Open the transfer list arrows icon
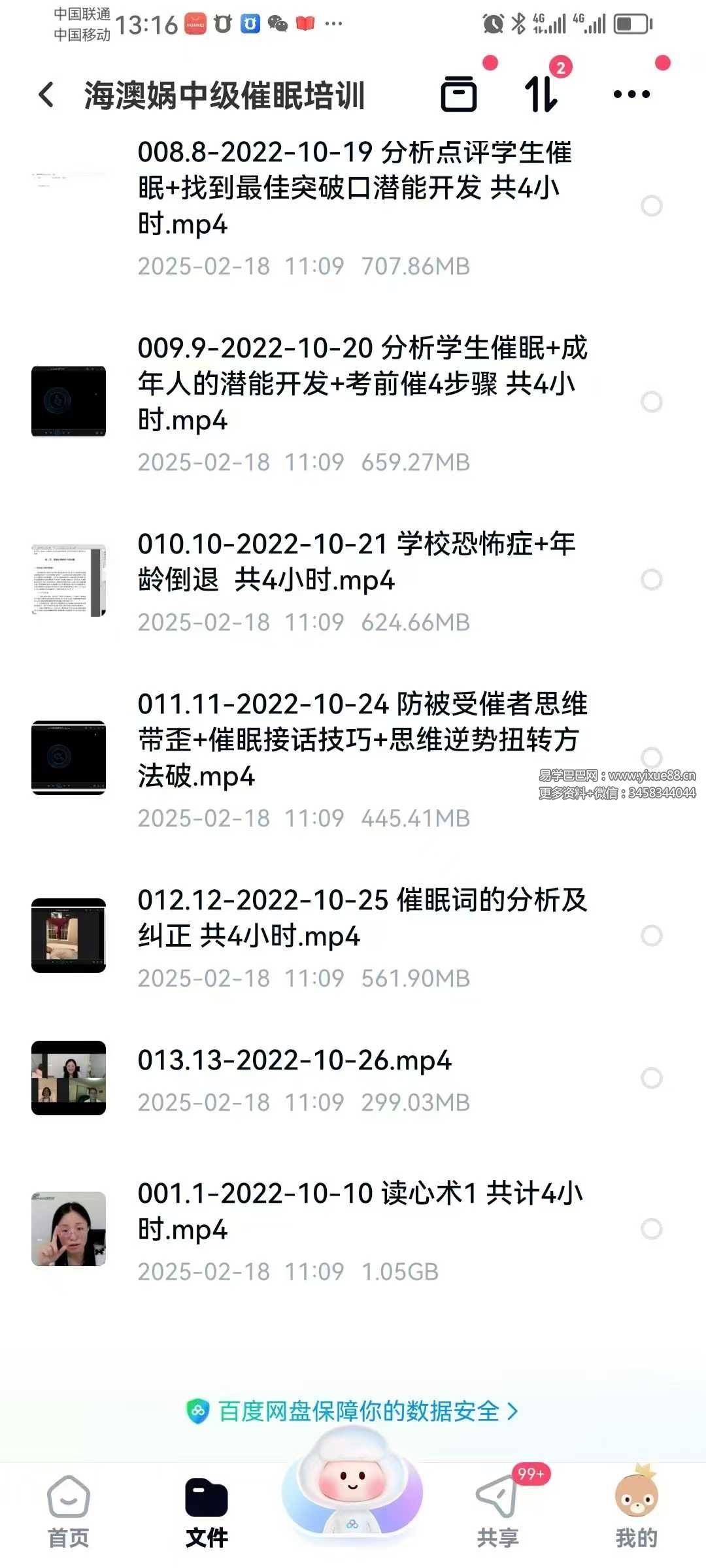Viewport: 706px width, 1568px height. [x=542, y=95]
